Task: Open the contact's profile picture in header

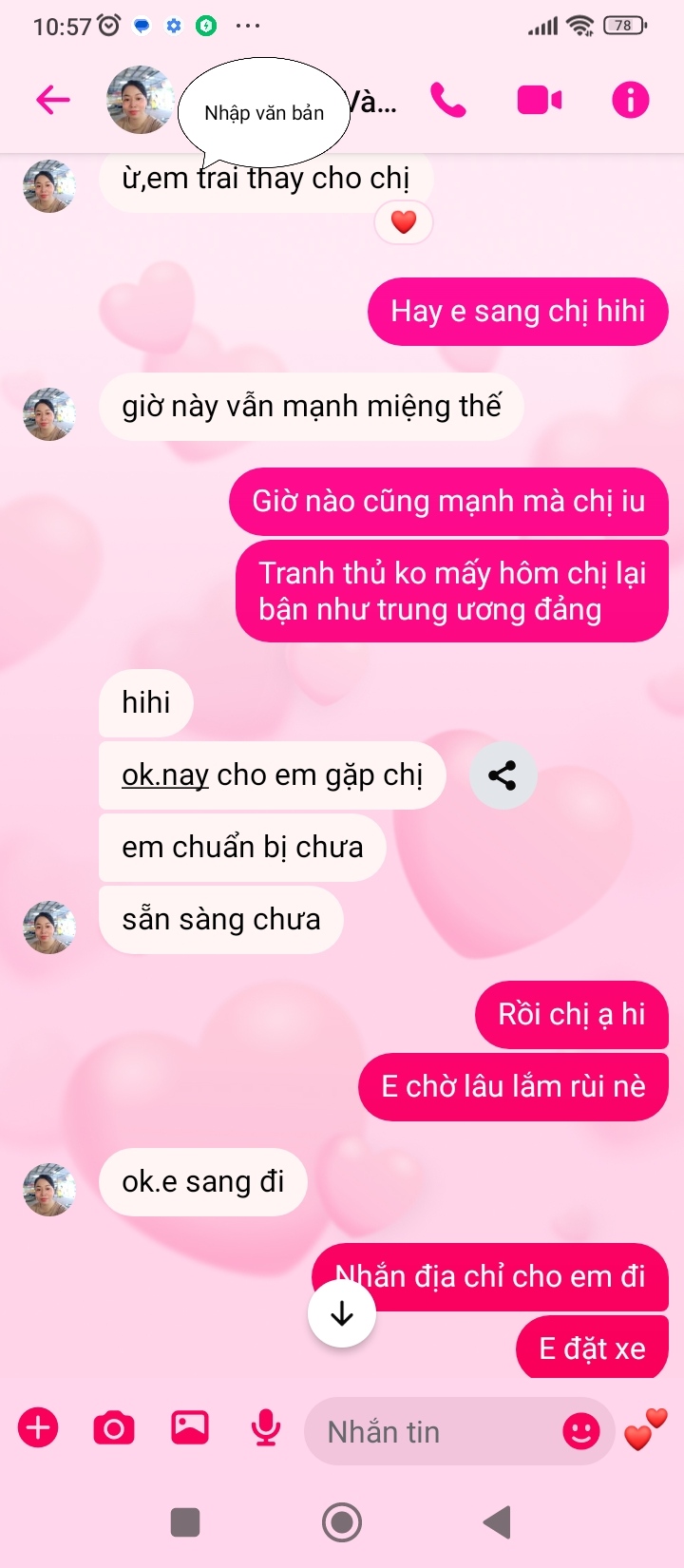Action: [x=140, y=100]
